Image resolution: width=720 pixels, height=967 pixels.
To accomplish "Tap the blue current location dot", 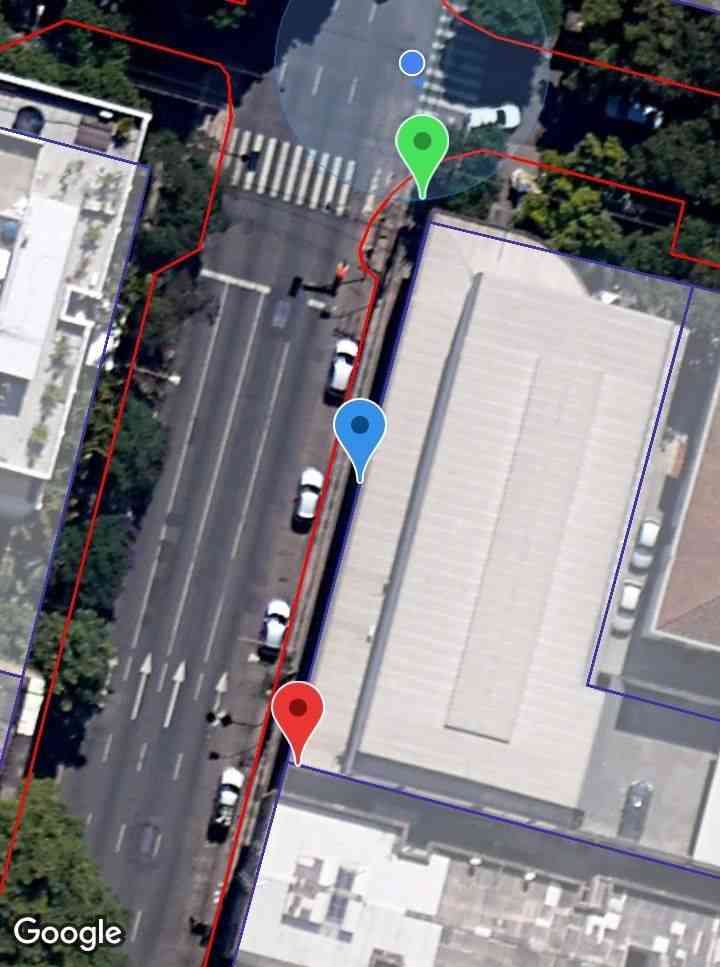I will point(411,63).
